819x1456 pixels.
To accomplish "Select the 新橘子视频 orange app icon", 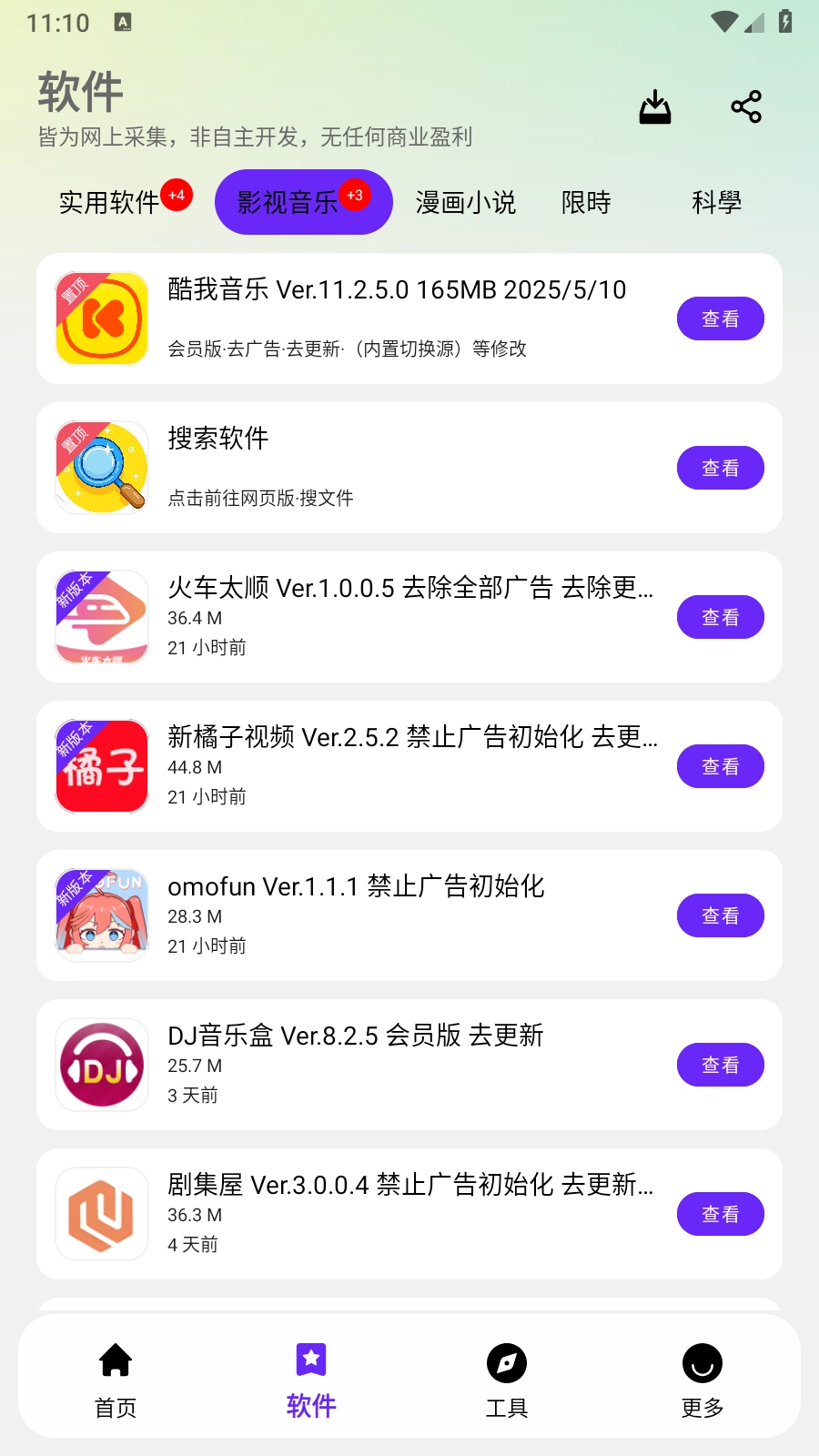I will pos(101,766).
